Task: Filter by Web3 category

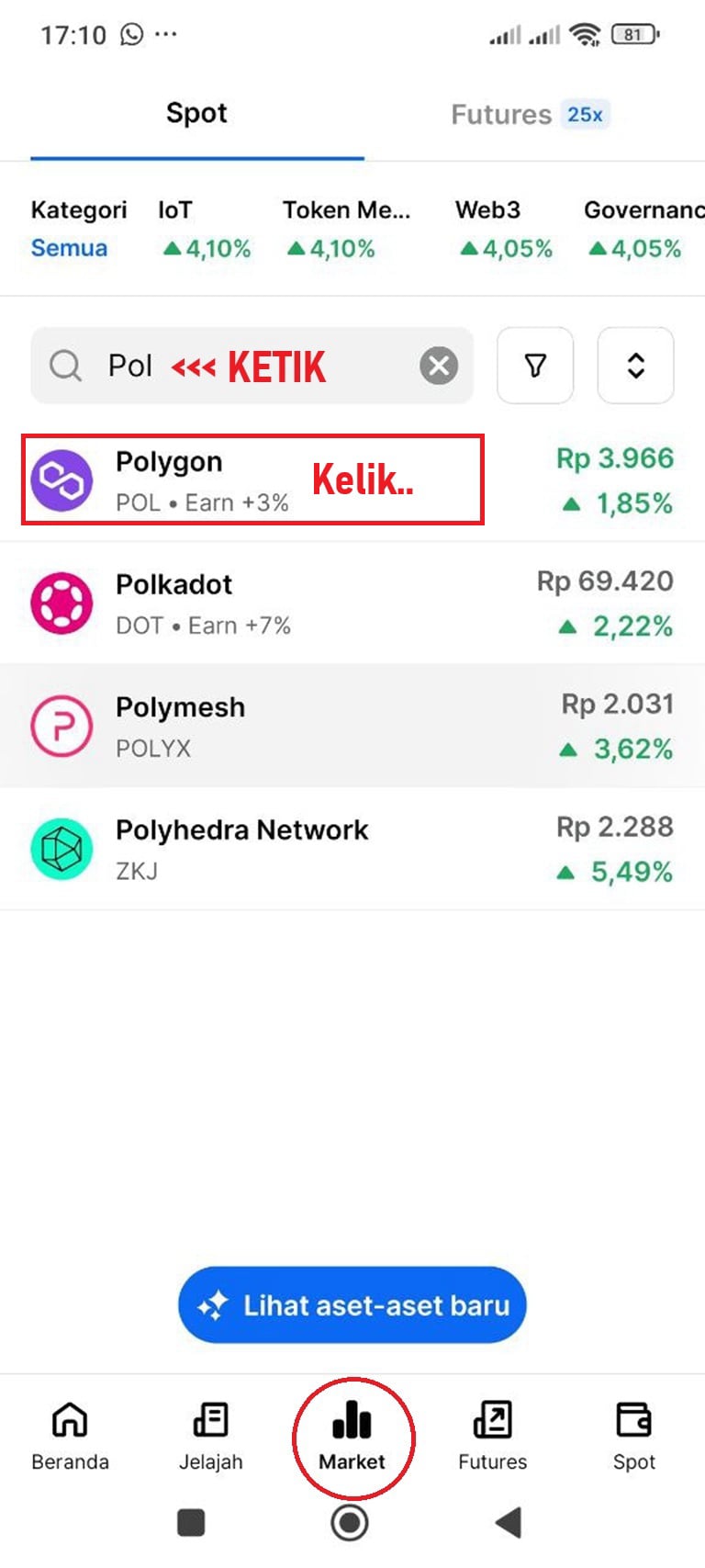Action: coord(503,230)
